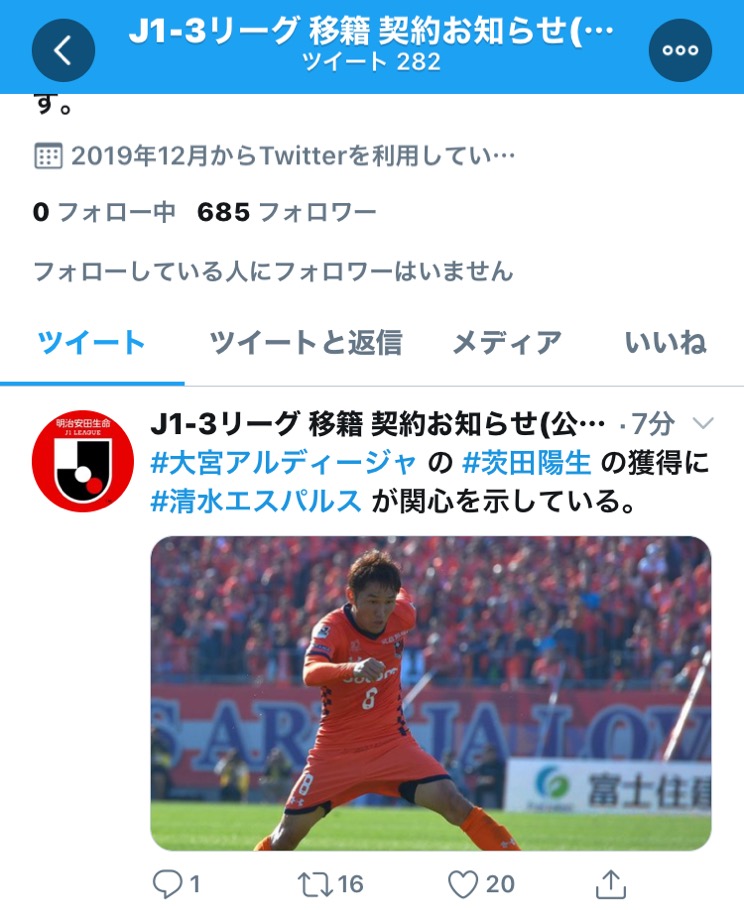Image resolution: width=744 pixels, height=910 pixels.
Task: Switch to the ツイートと返信 tab
Action: pos(305,343)
